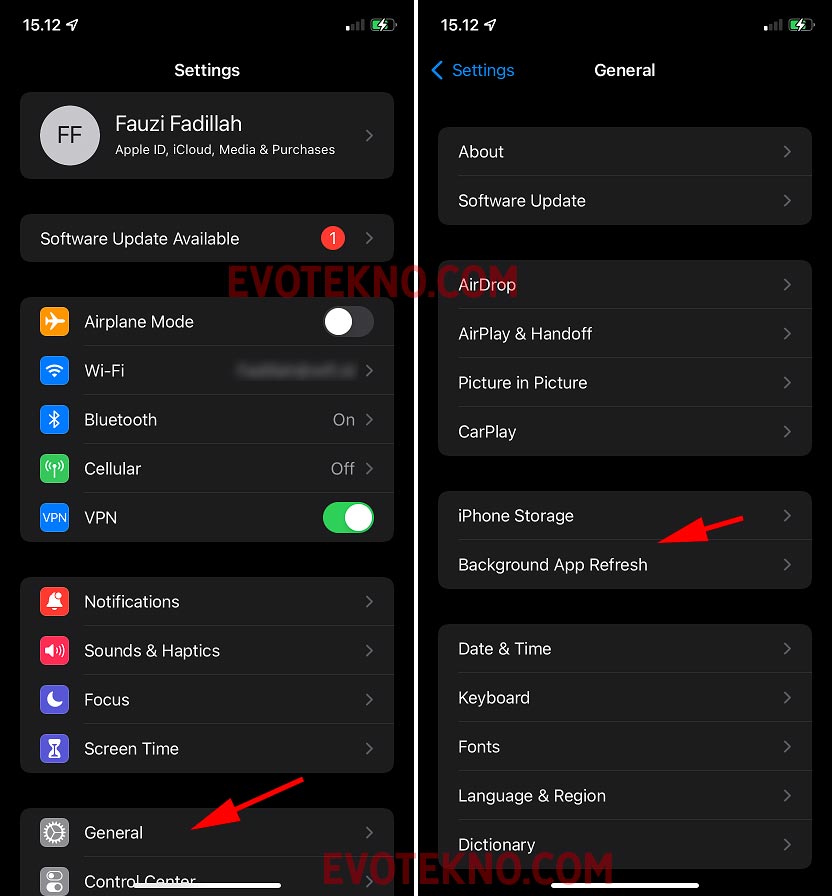The image size is (832, 896).
Task: Open the About page
Action: [624, 152]
